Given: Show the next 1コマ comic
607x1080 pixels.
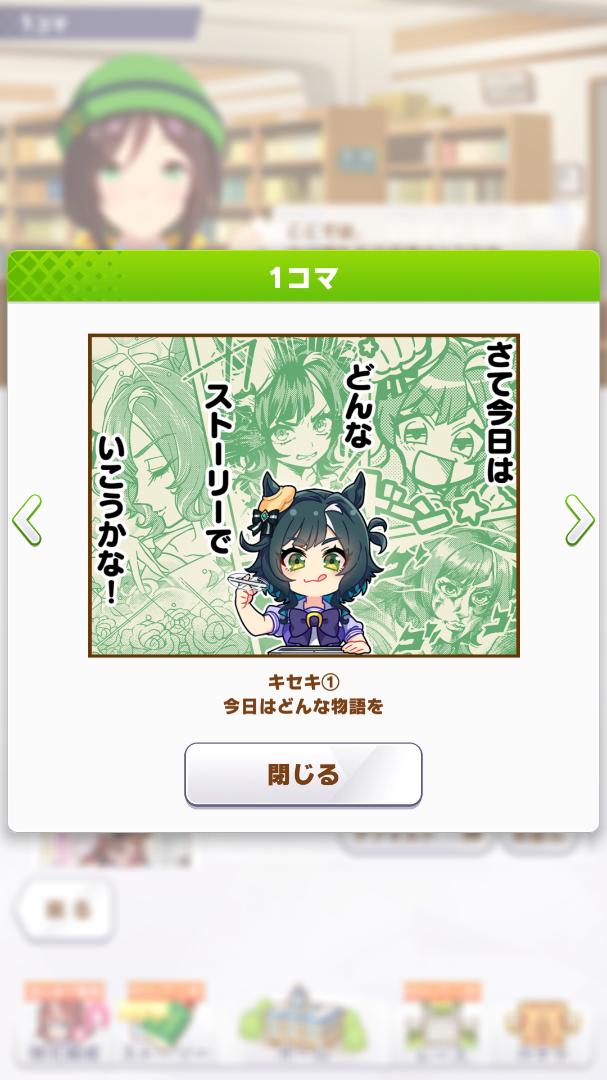Looking at the screenshot, I should pos(578,520).
